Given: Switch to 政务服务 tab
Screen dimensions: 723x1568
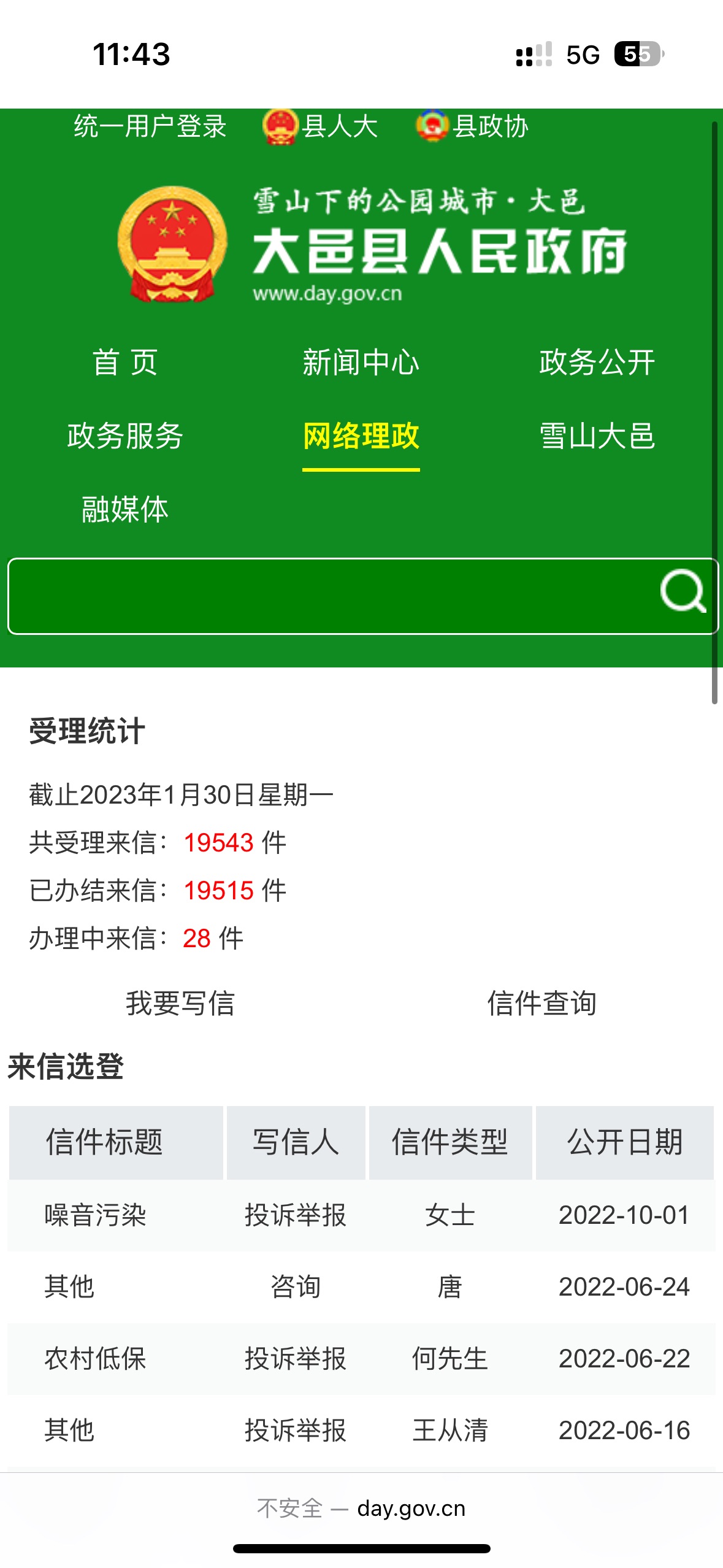Looking at the screenshot, I should (x=125, y=436).
